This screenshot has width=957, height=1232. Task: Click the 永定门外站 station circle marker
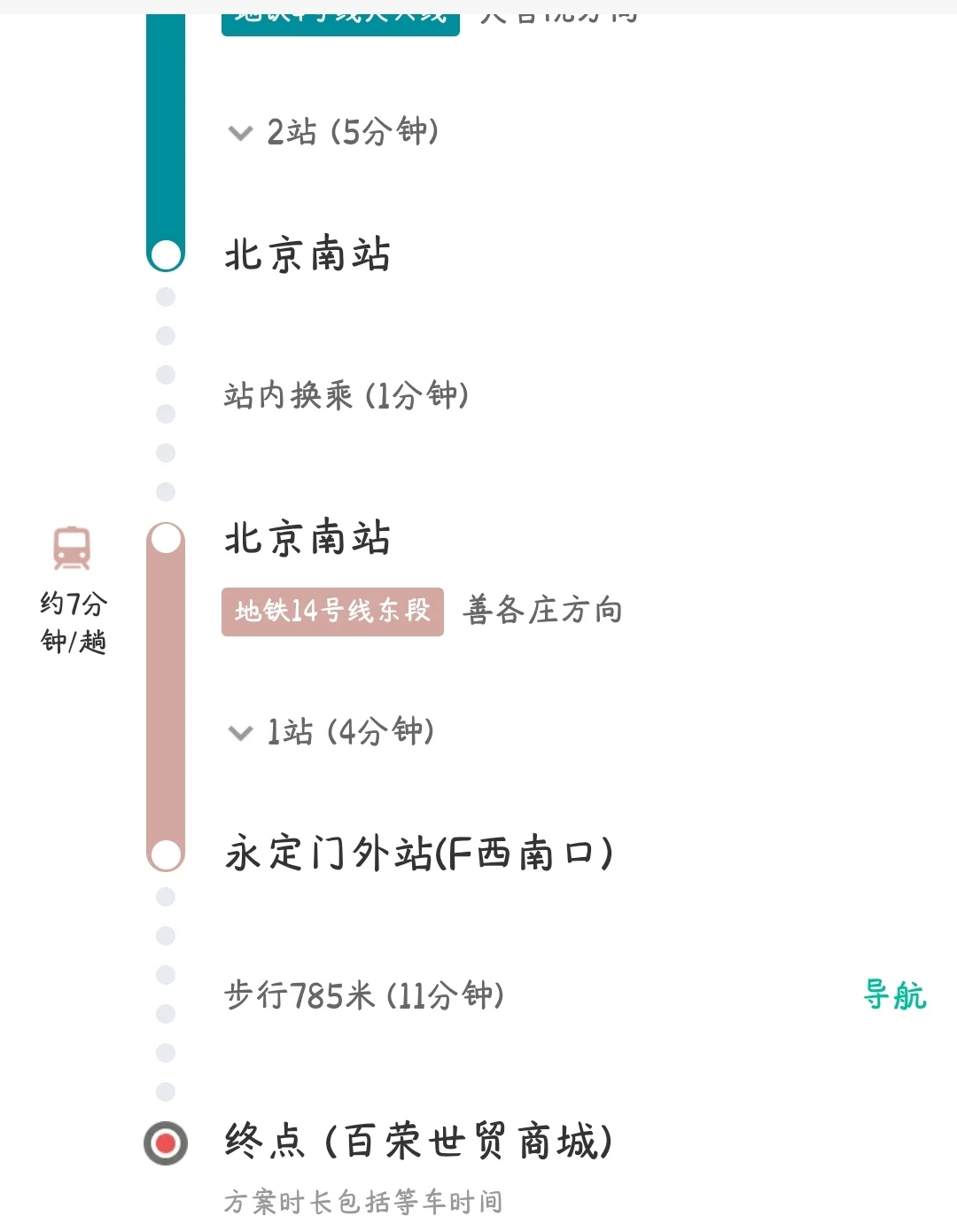[x=164, y=855]
